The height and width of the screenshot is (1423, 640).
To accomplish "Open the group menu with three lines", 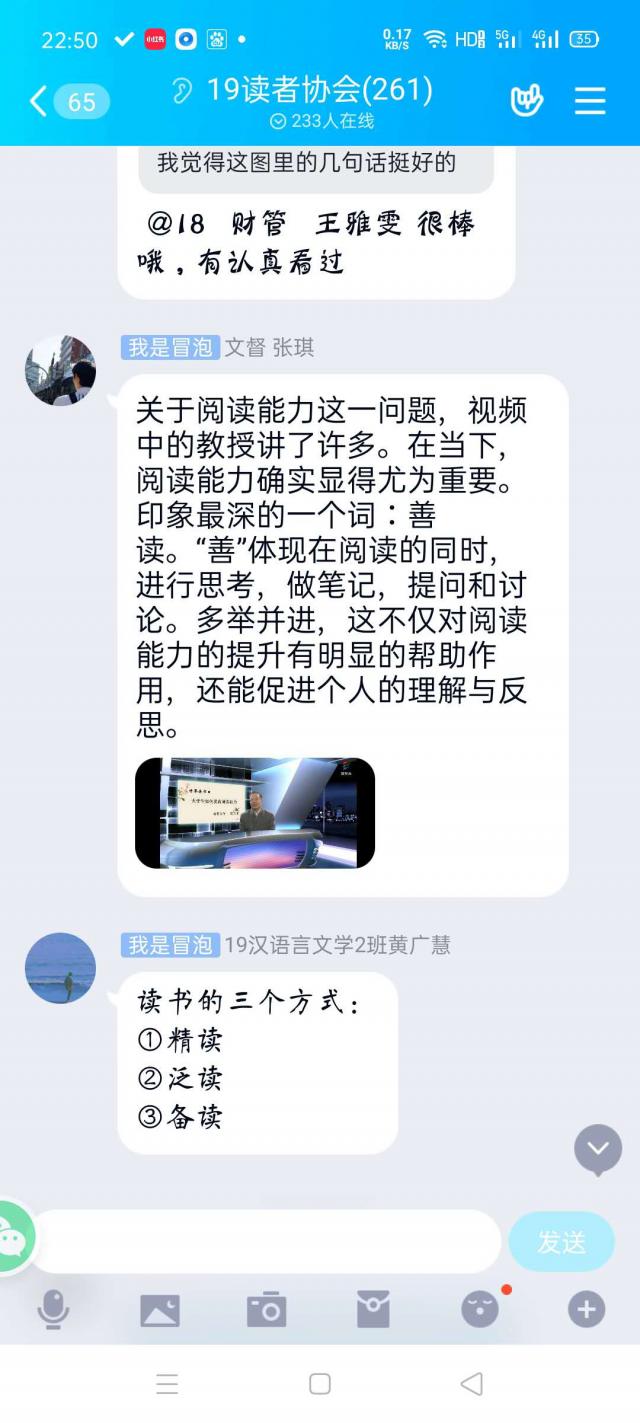I will pos(590,101).
